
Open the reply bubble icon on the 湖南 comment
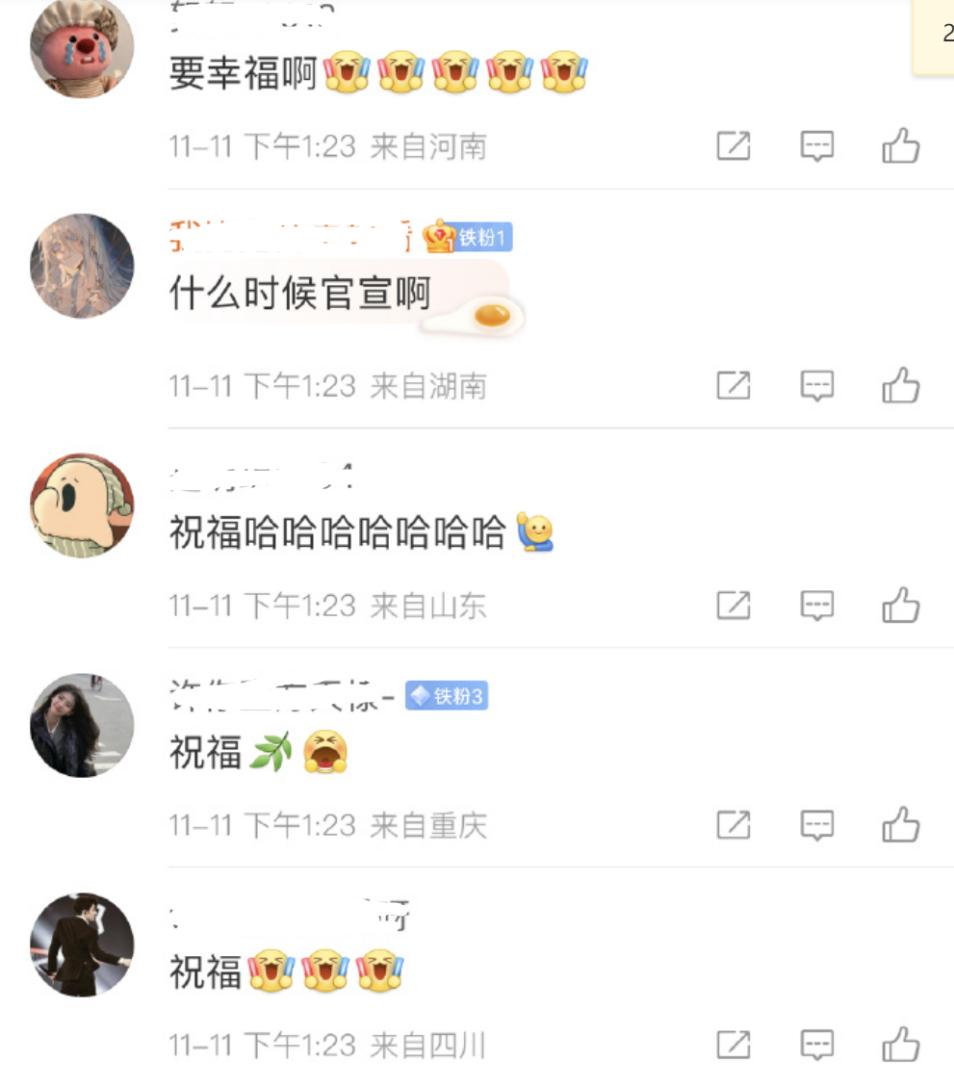tap(818, 384)
